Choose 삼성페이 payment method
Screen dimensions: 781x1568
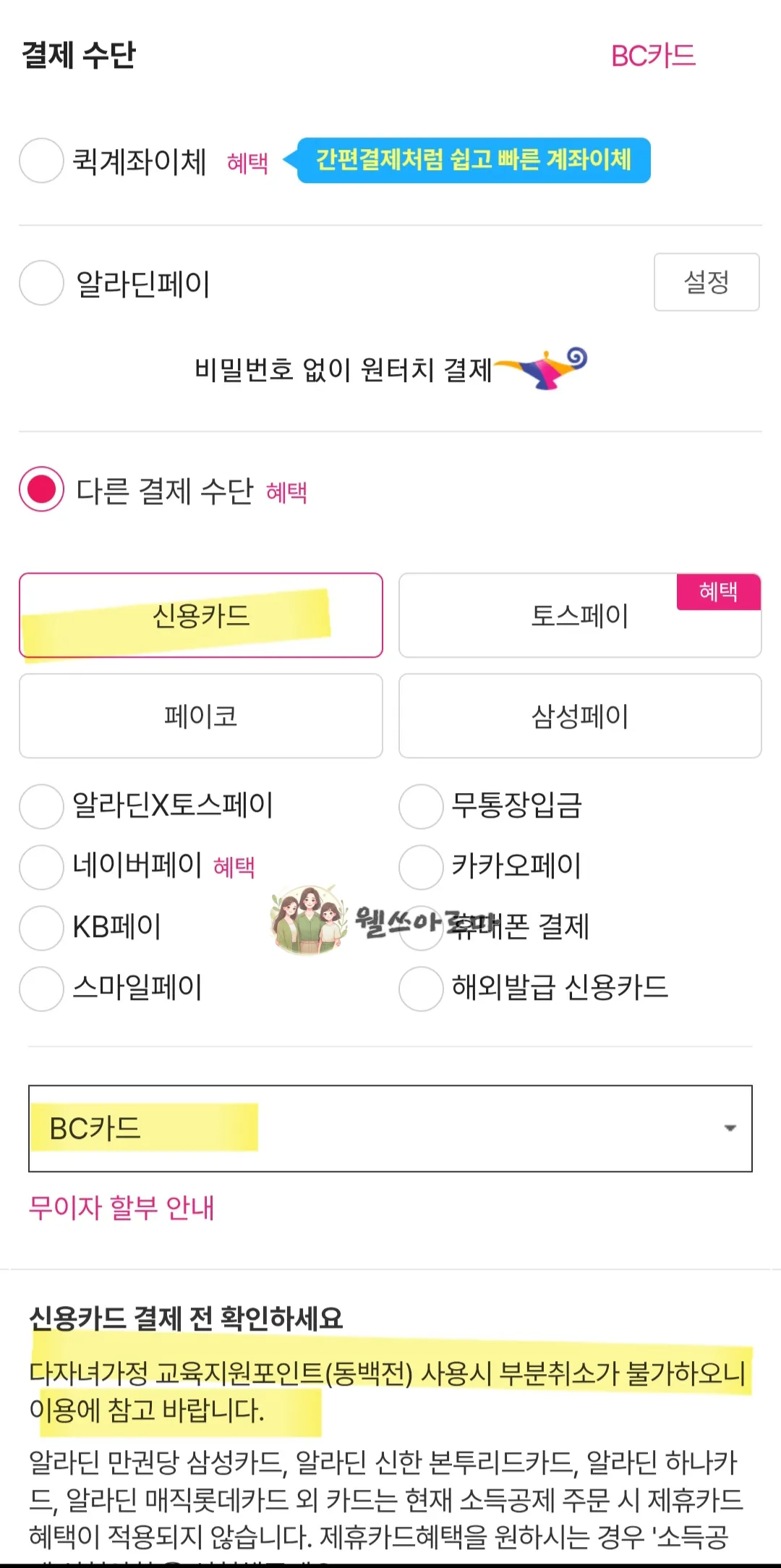click(580, 716)
